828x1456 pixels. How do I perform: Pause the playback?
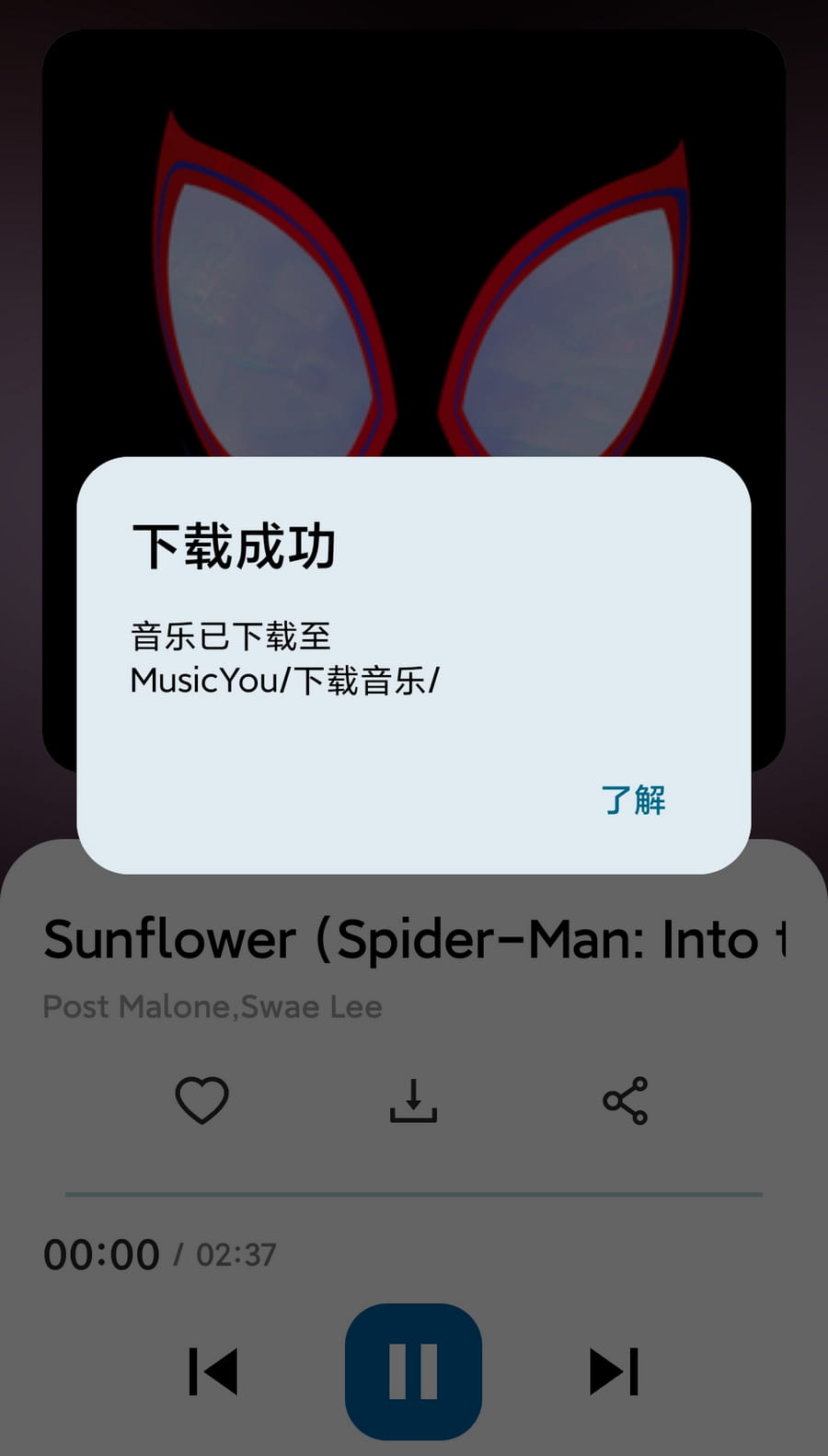click(x=413, y=1370)
